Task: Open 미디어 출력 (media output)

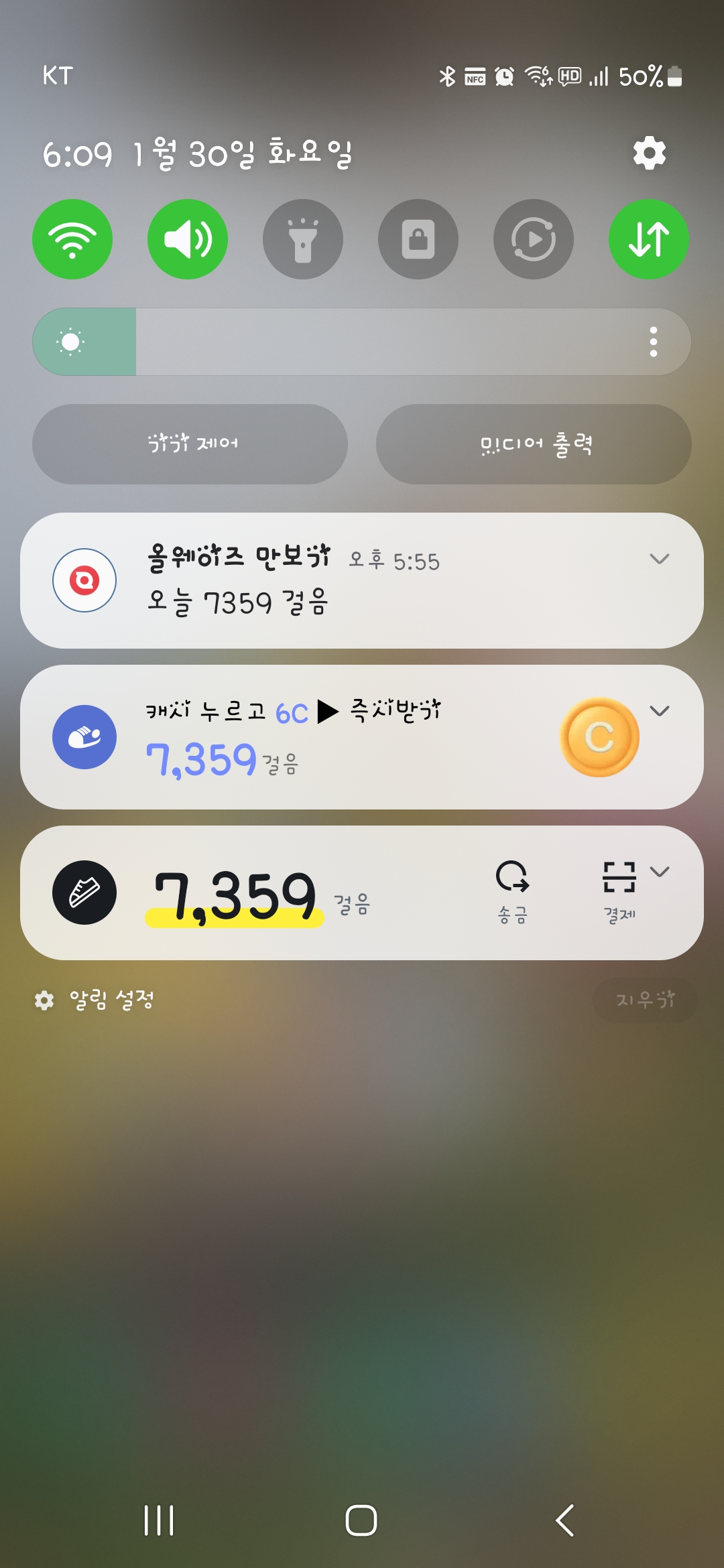Action: [x=534, y=444]
